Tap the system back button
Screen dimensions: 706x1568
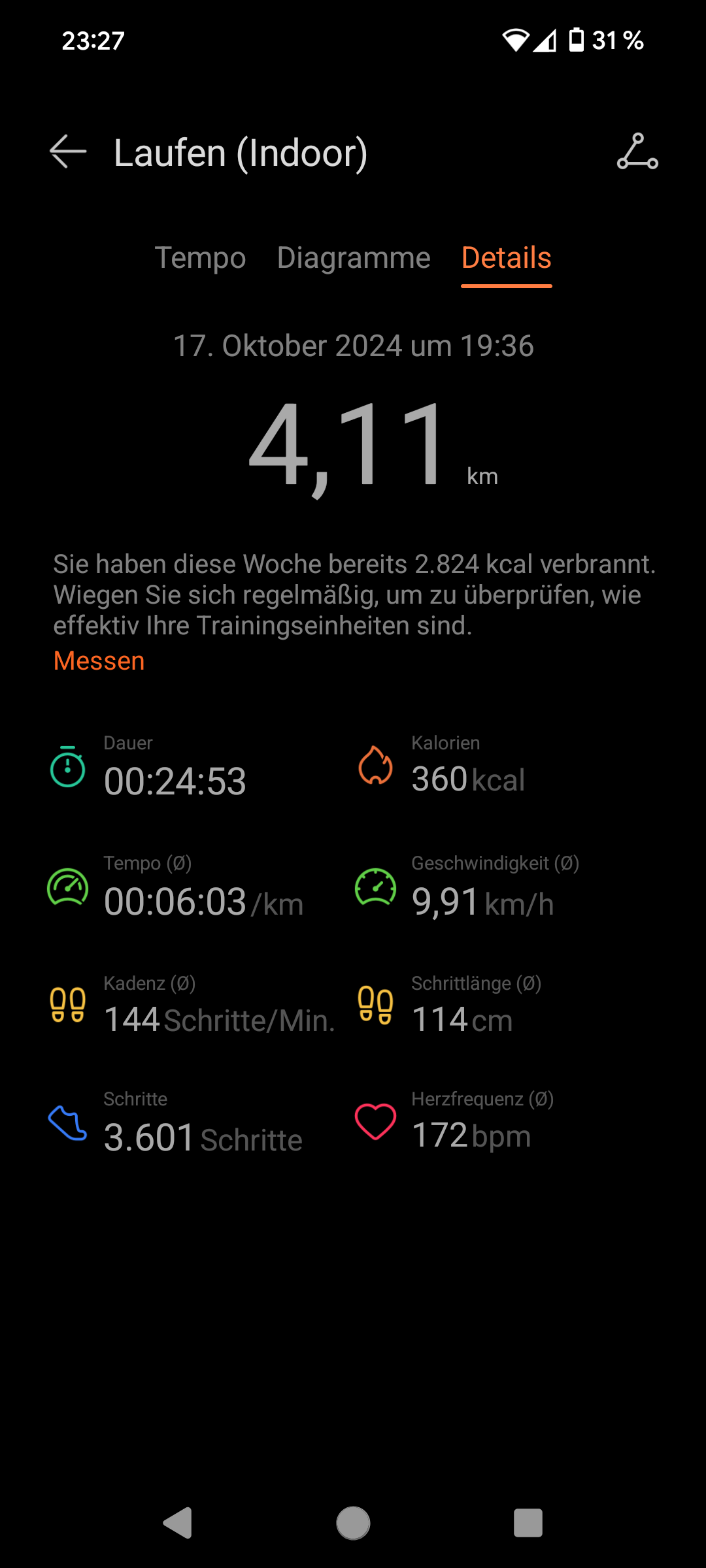(x=177, y=1523)
